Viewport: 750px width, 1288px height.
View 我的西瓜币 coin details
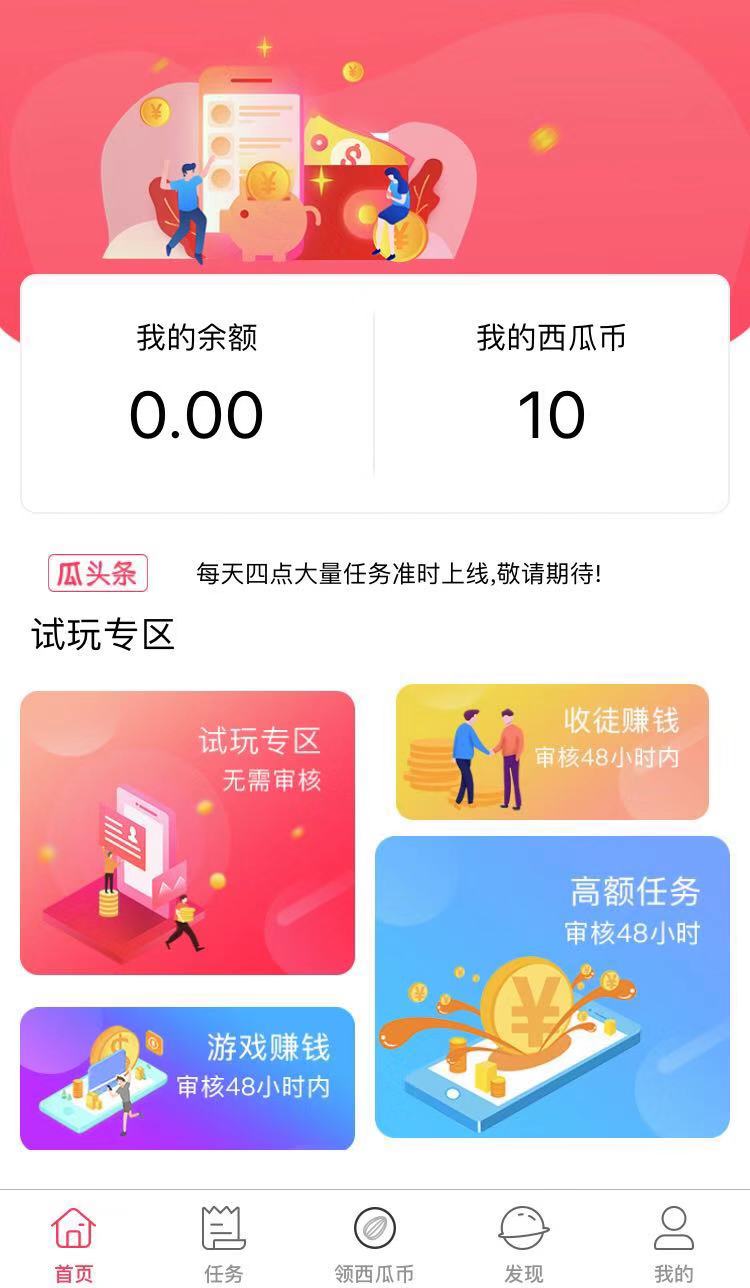pos(552,392)
